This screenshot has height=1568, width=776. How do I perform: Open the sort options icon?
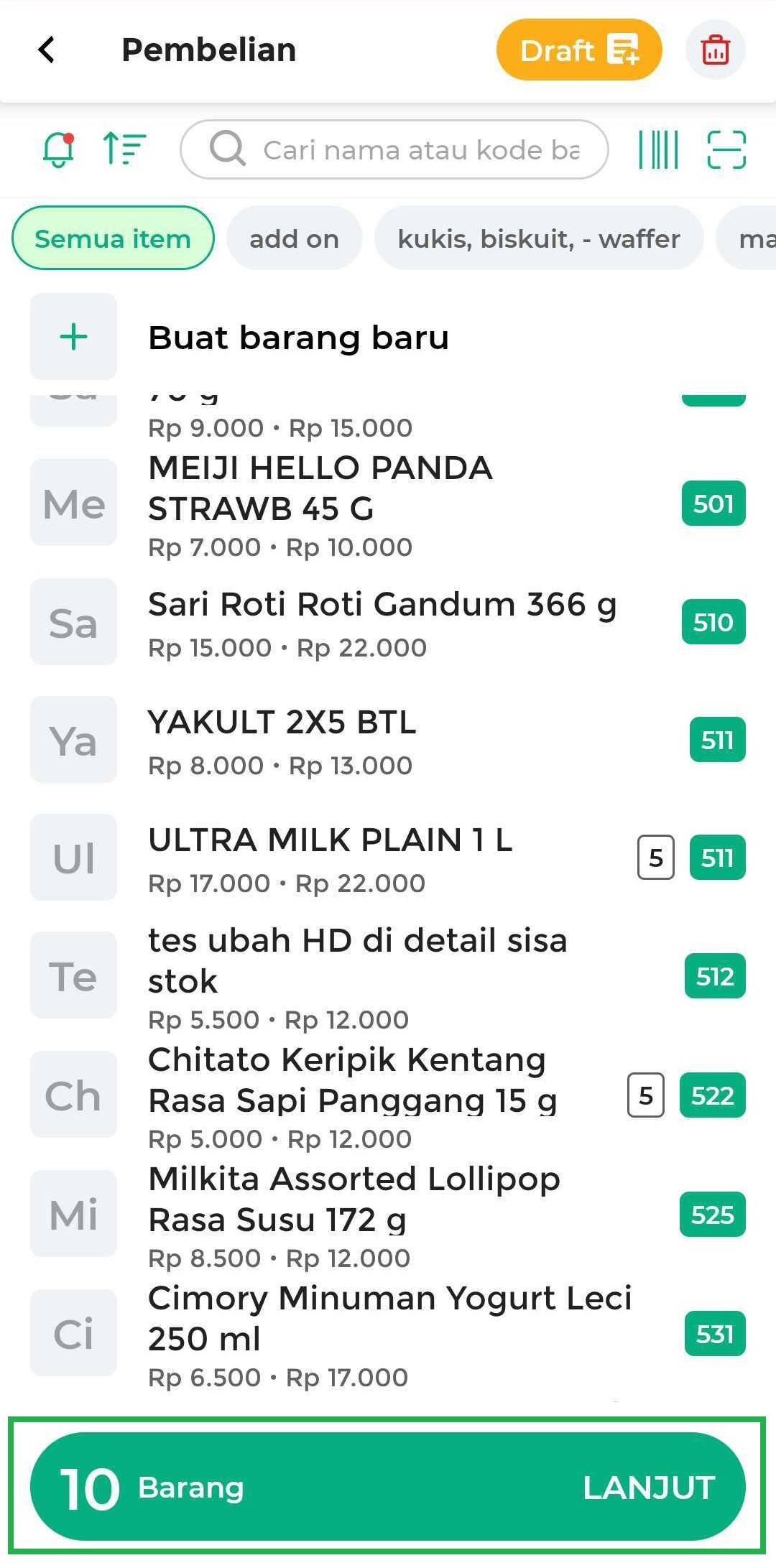[x=124, y=149]
